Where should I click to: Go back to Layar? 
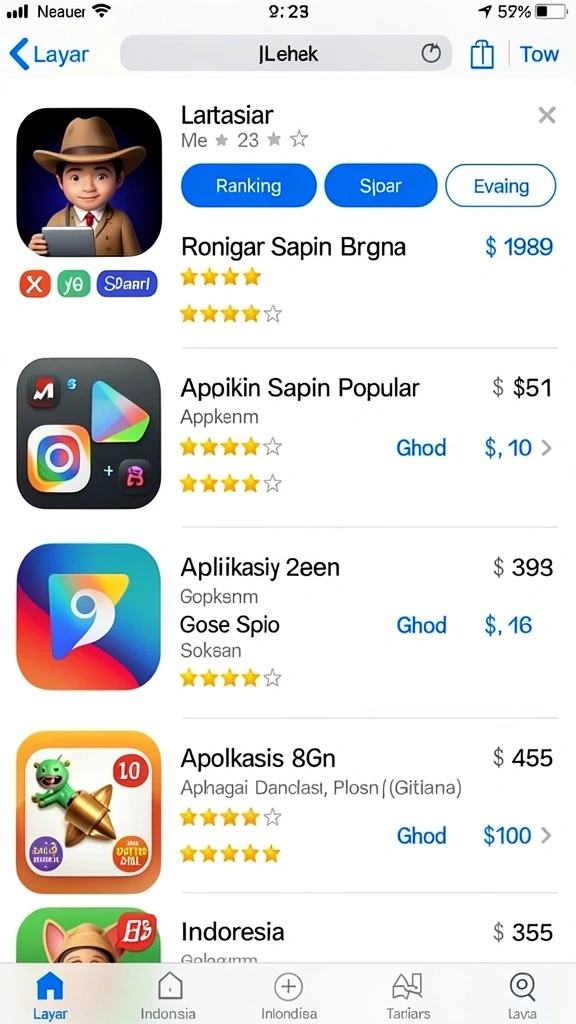(x=49, y=54)
